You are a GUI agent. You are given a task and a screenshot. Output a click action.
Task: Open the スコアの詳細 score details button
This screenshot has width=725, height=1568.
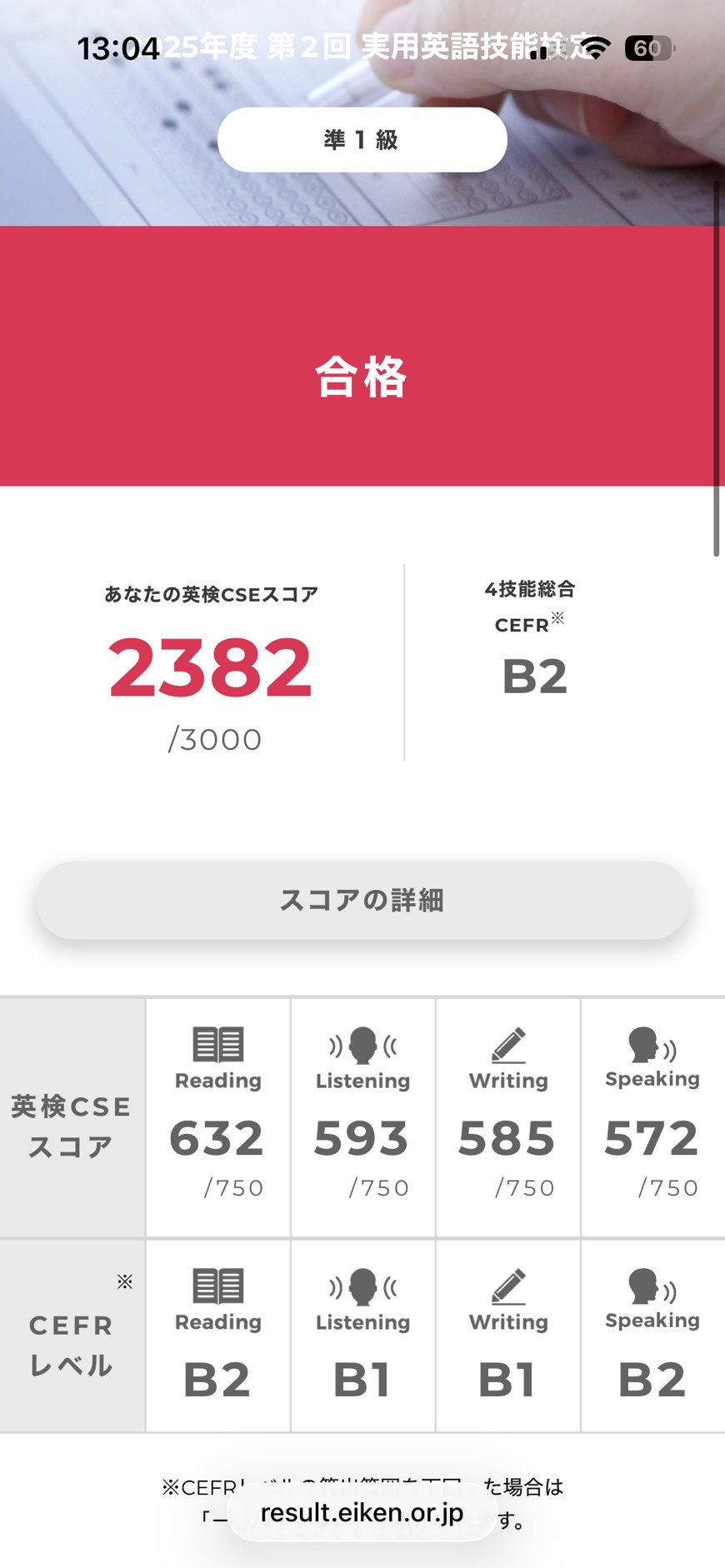click(x=362, y=901)
